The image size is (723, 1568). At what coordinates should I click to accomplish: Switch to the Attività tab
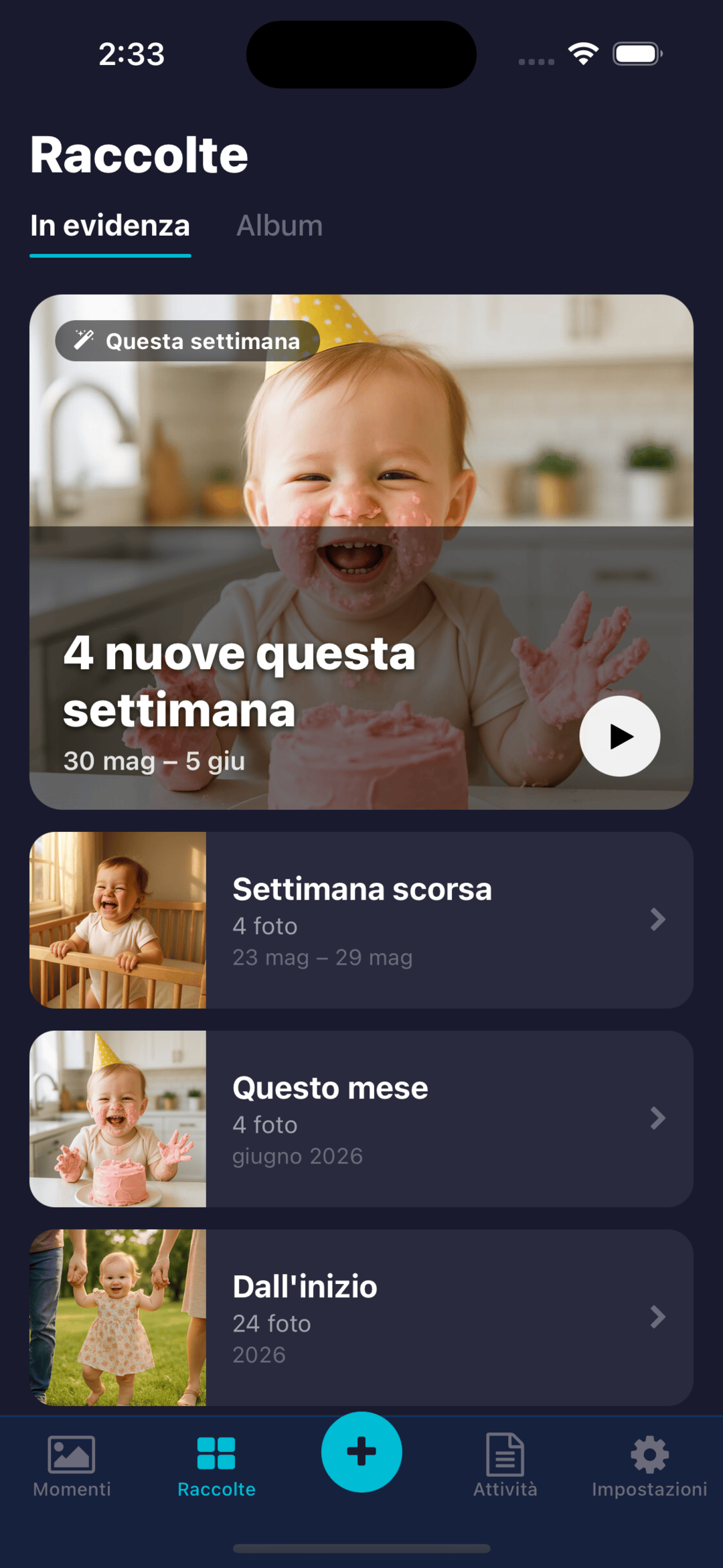coord(505,1466)
